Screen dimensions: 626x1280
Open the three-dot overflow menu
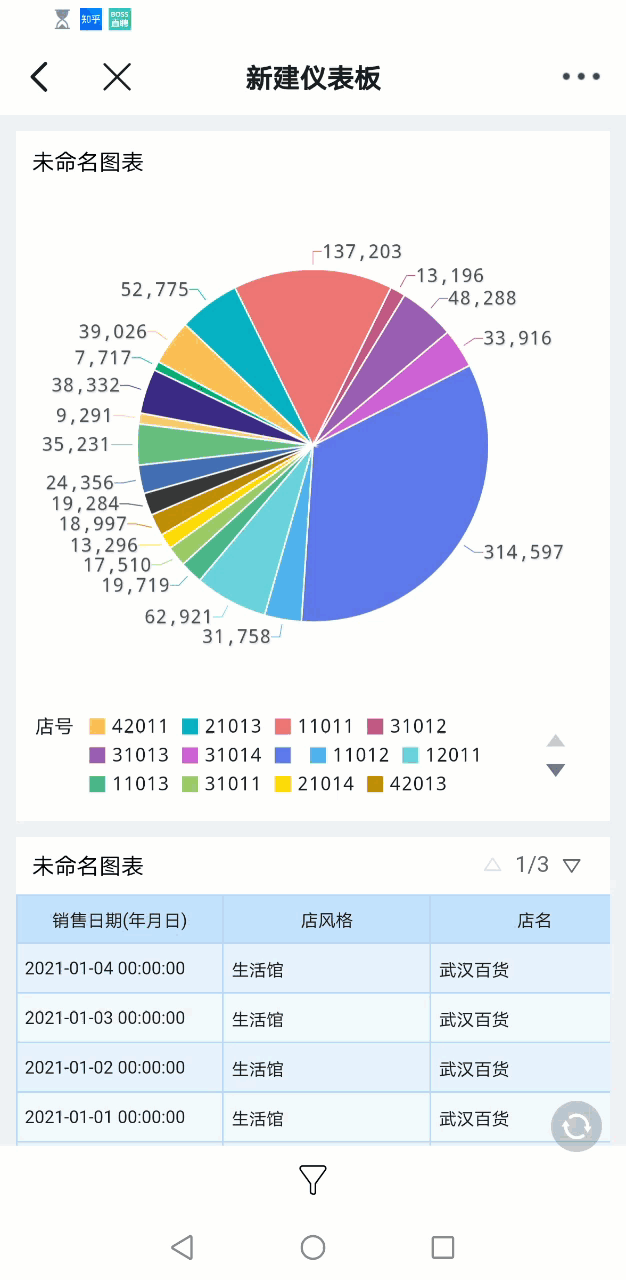tap(580, 77)
